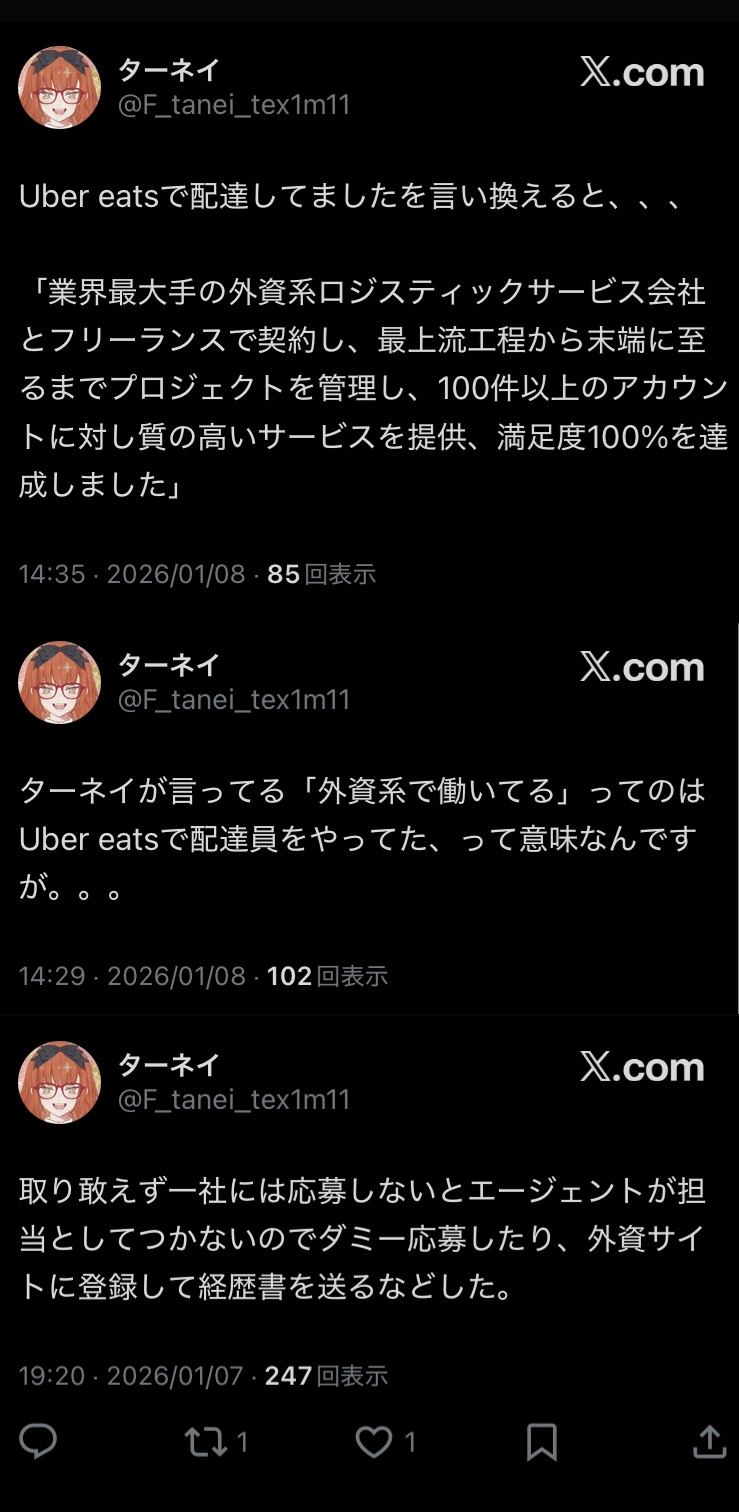
Task: Share this post
Action: [x=708, y=1441]
